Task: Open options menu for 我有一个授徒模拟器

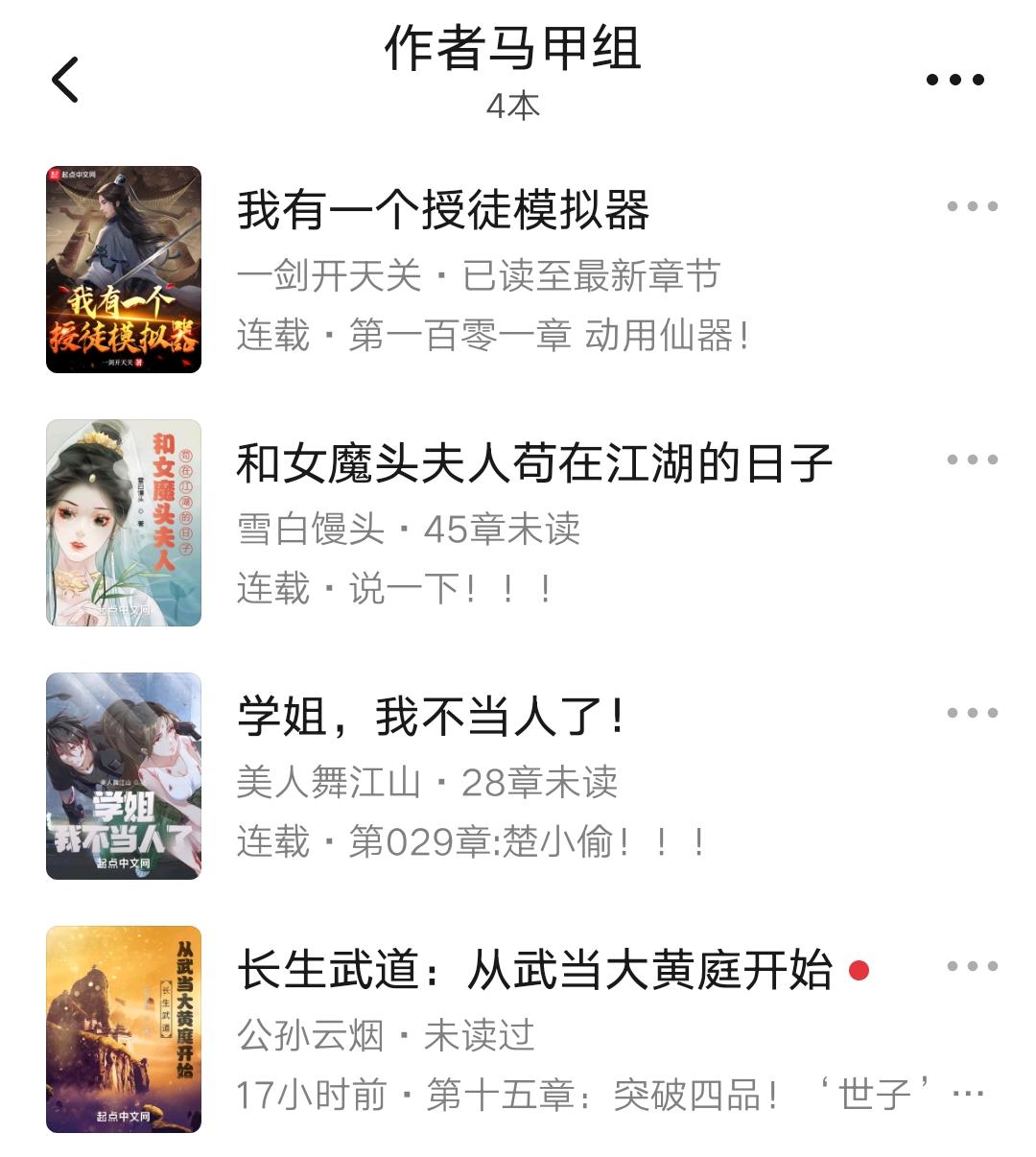Action: (972, 204)
